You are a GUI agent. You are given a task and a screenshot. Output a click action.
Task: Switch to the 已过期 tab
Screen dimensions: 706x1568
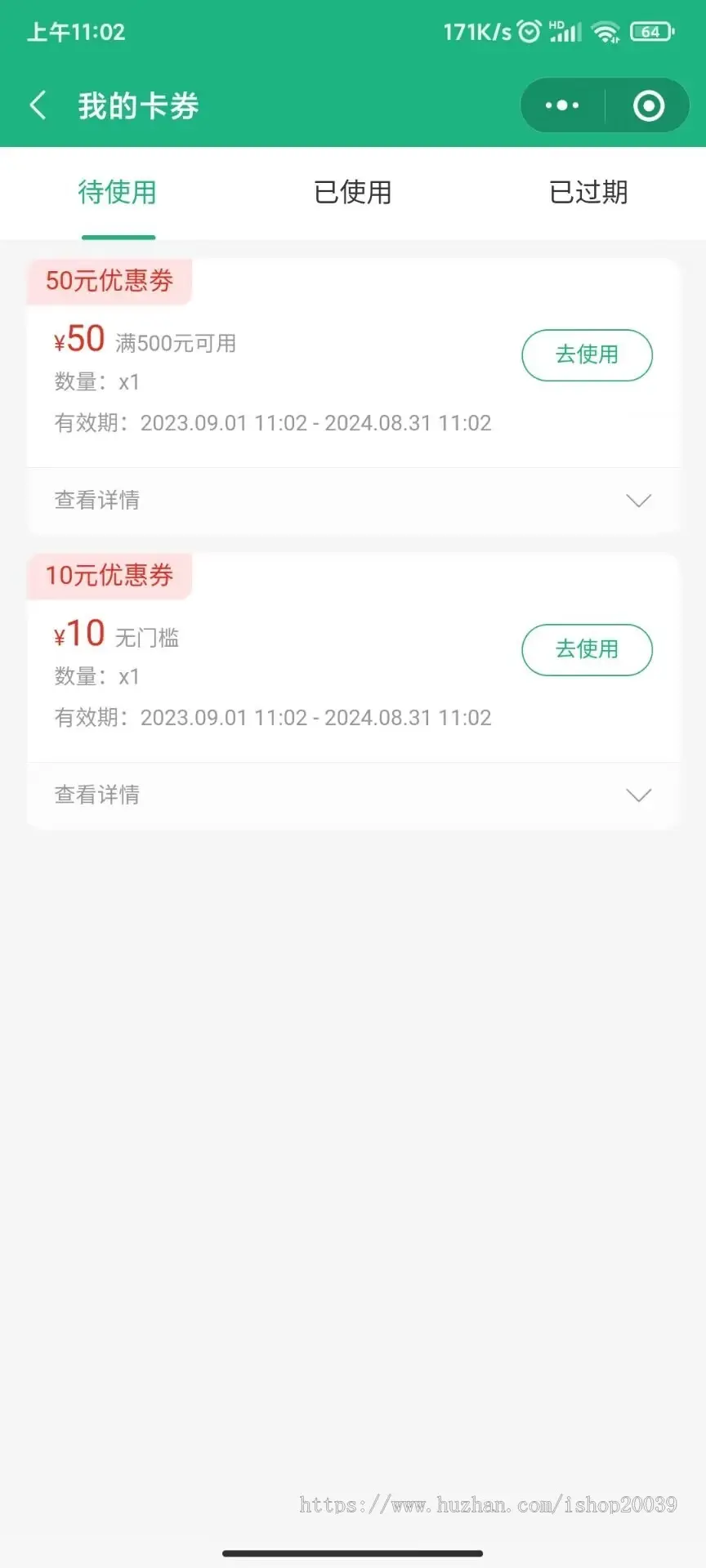pos(588,193)
